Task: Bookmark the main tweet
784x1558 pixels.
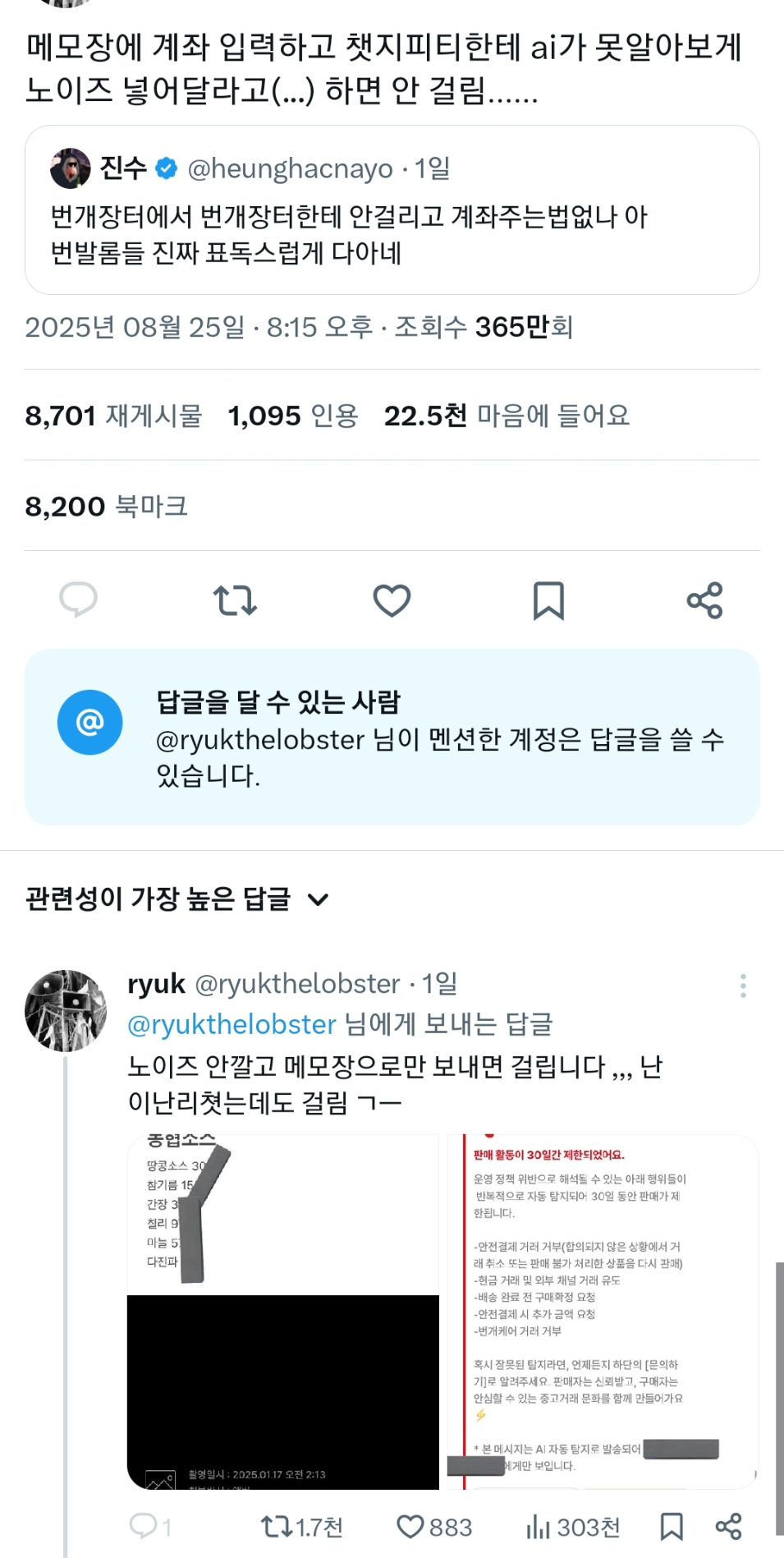Action: 548,600
